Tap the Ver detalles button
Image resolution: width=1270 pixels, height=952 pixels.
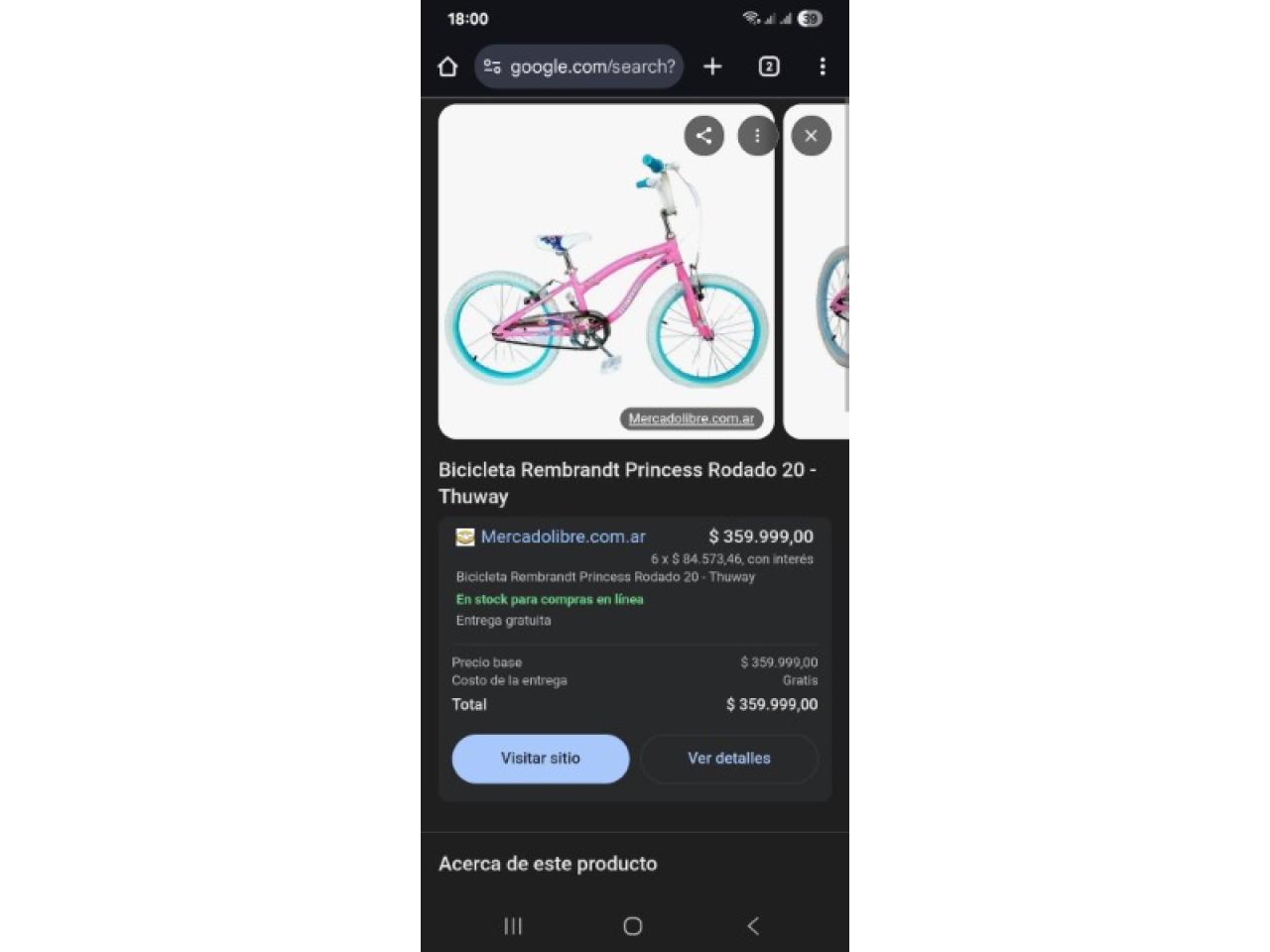pos(729,759)
